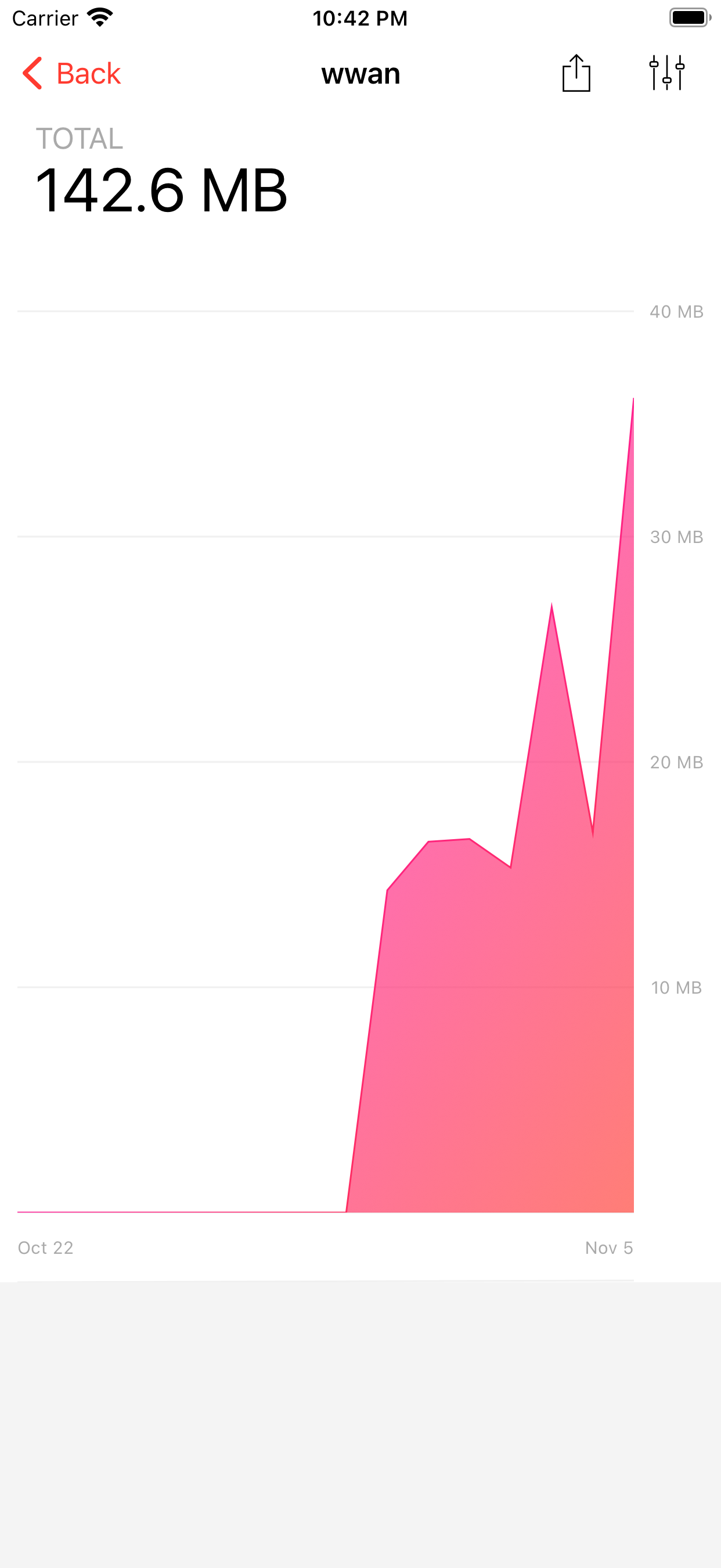Open the chart filter settings sliders
721x1568 pixels.
[x=667, y=73]
